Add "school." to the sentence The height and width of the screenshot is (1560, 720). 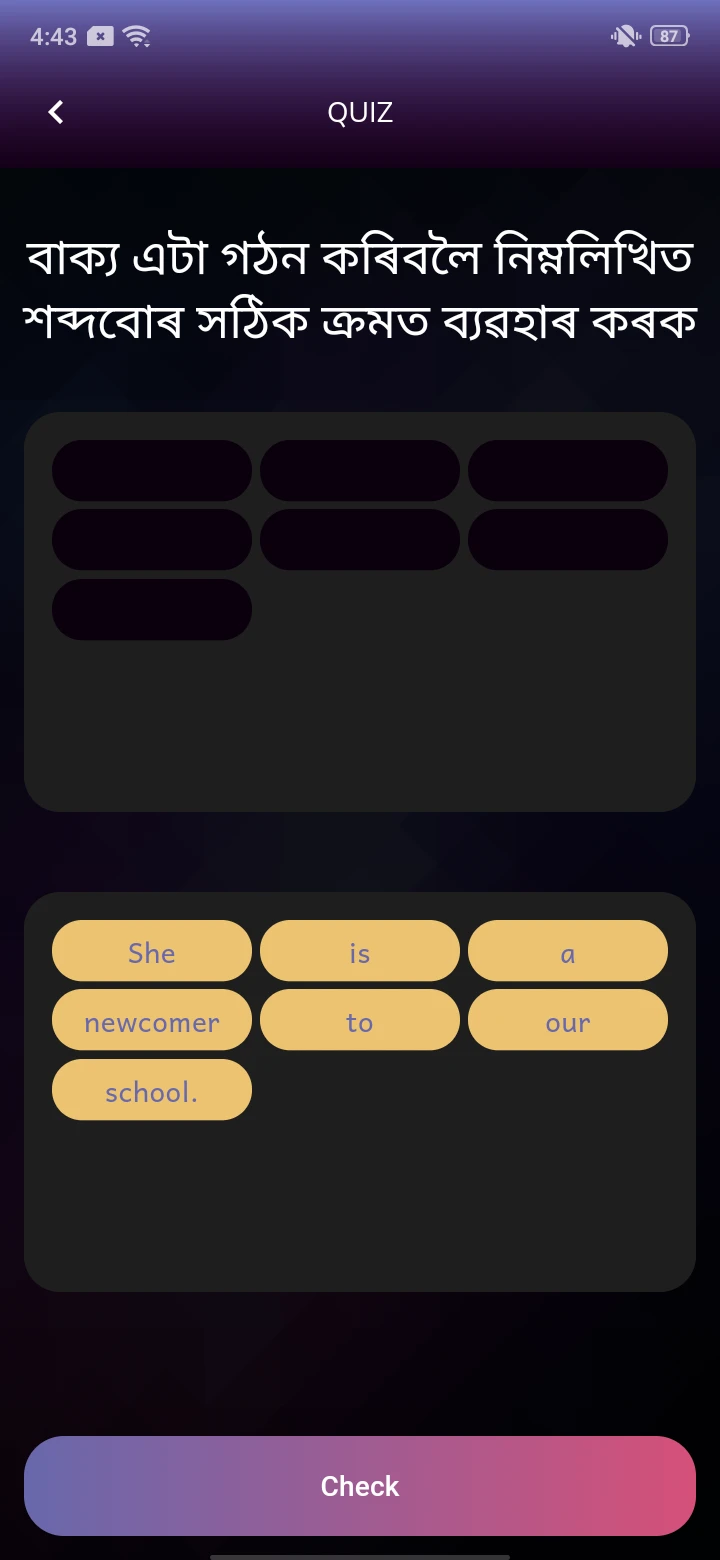[152, 1090]
